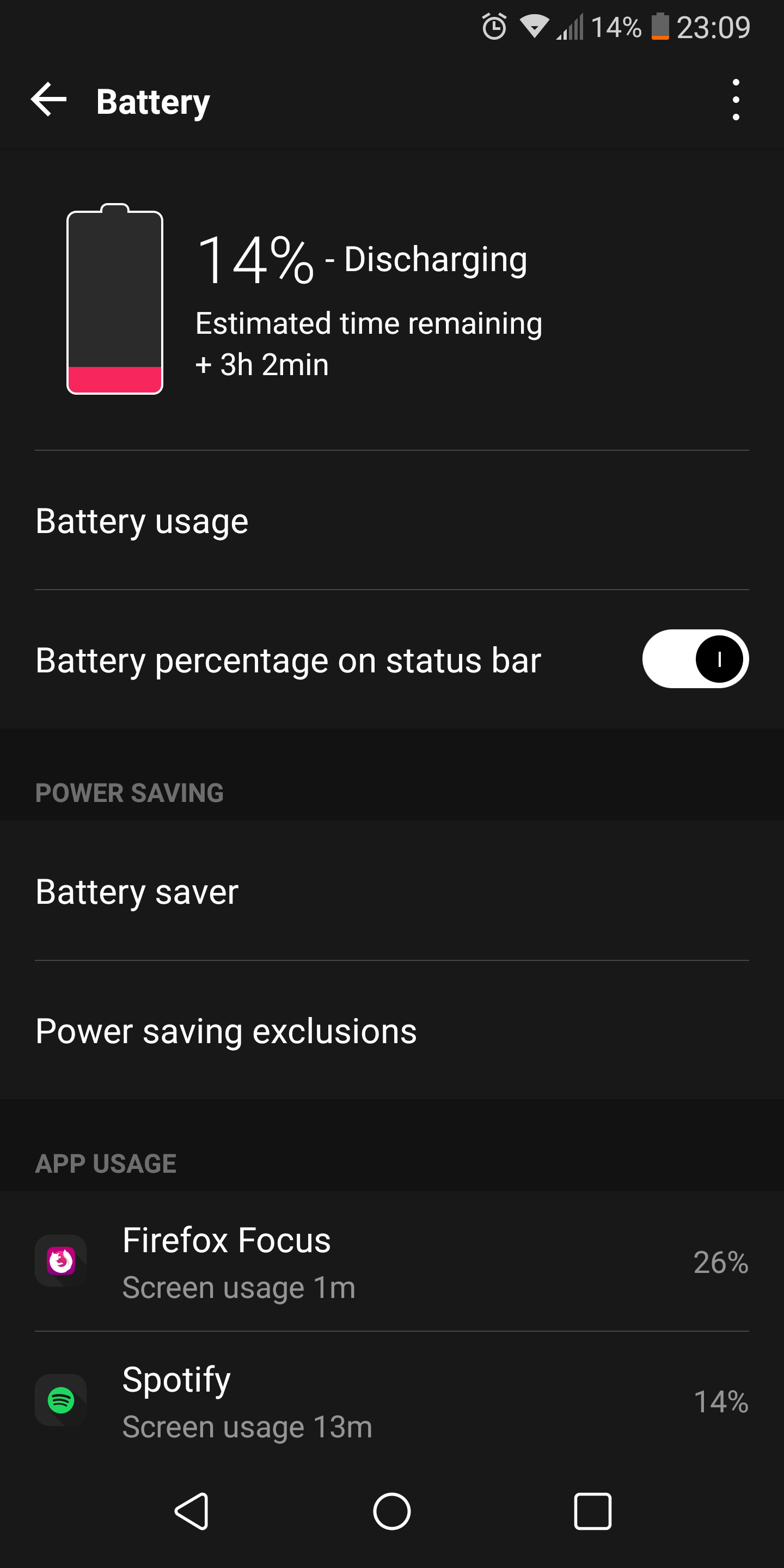Tap the system home button
The height and width of the screenshot is (1568, 784).
(x=392, y=1511)
